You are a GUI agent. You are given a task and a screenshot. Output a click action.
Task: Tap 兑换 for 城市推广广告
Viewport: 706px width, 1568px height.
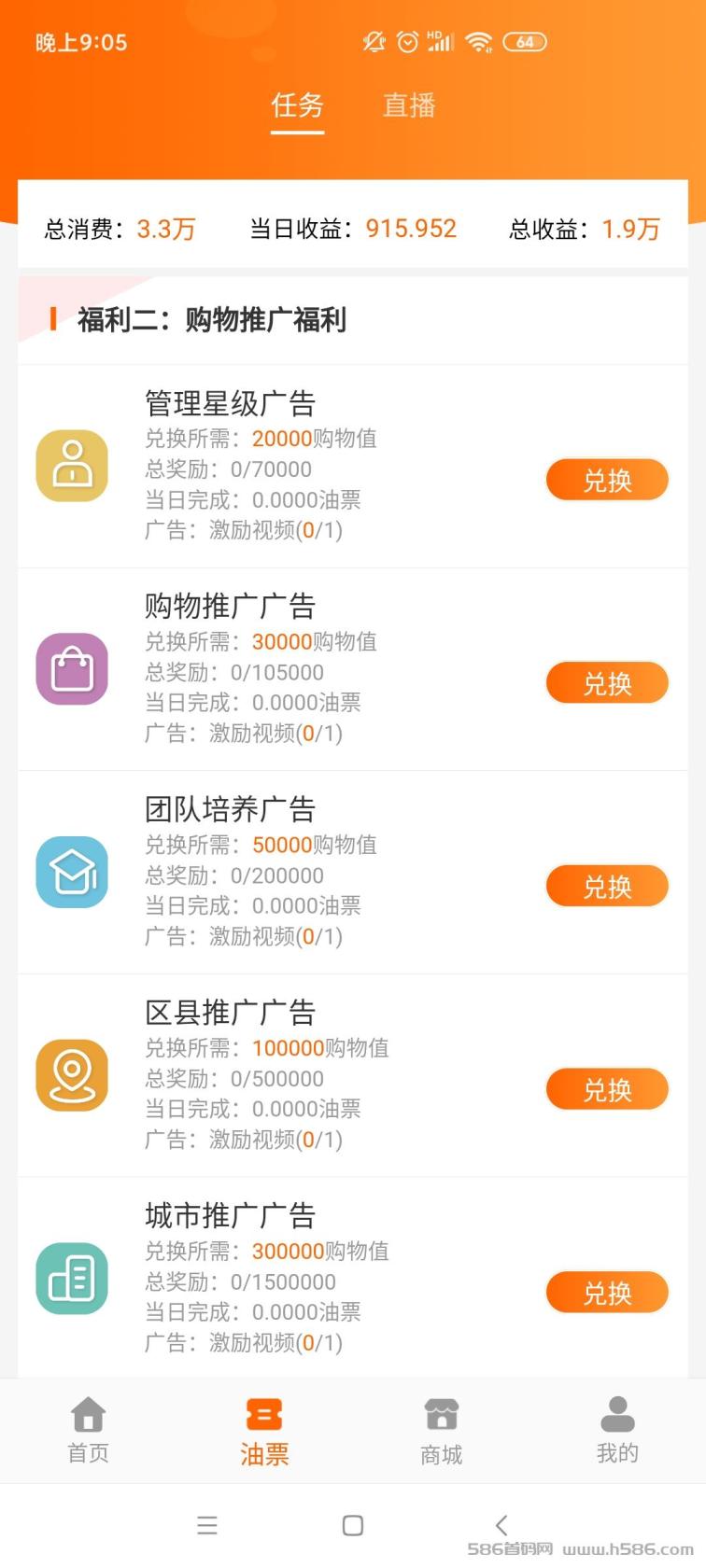(x=607, y=1293)
